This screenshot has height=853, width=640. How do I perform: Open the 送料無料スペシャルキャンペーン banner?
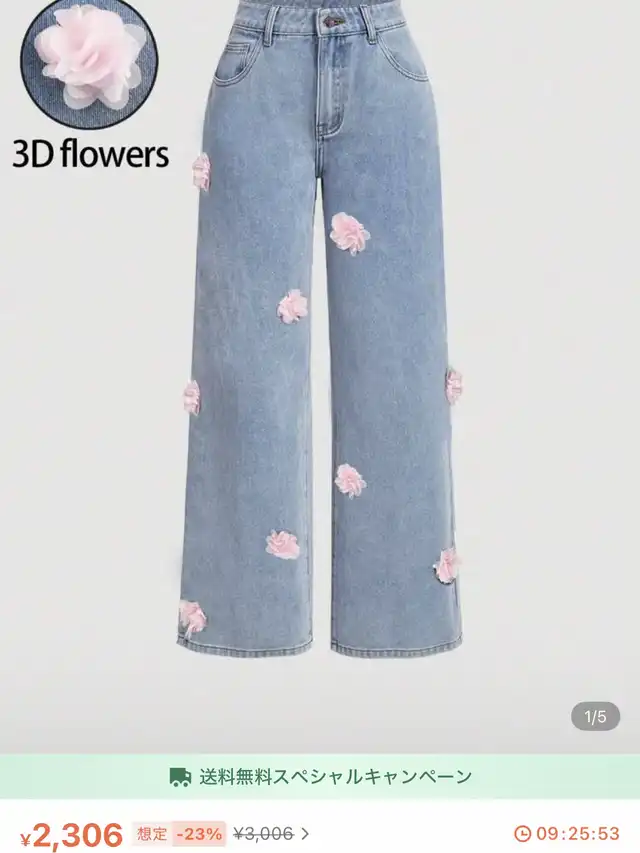pyautogui.click(x=320, y=776)
